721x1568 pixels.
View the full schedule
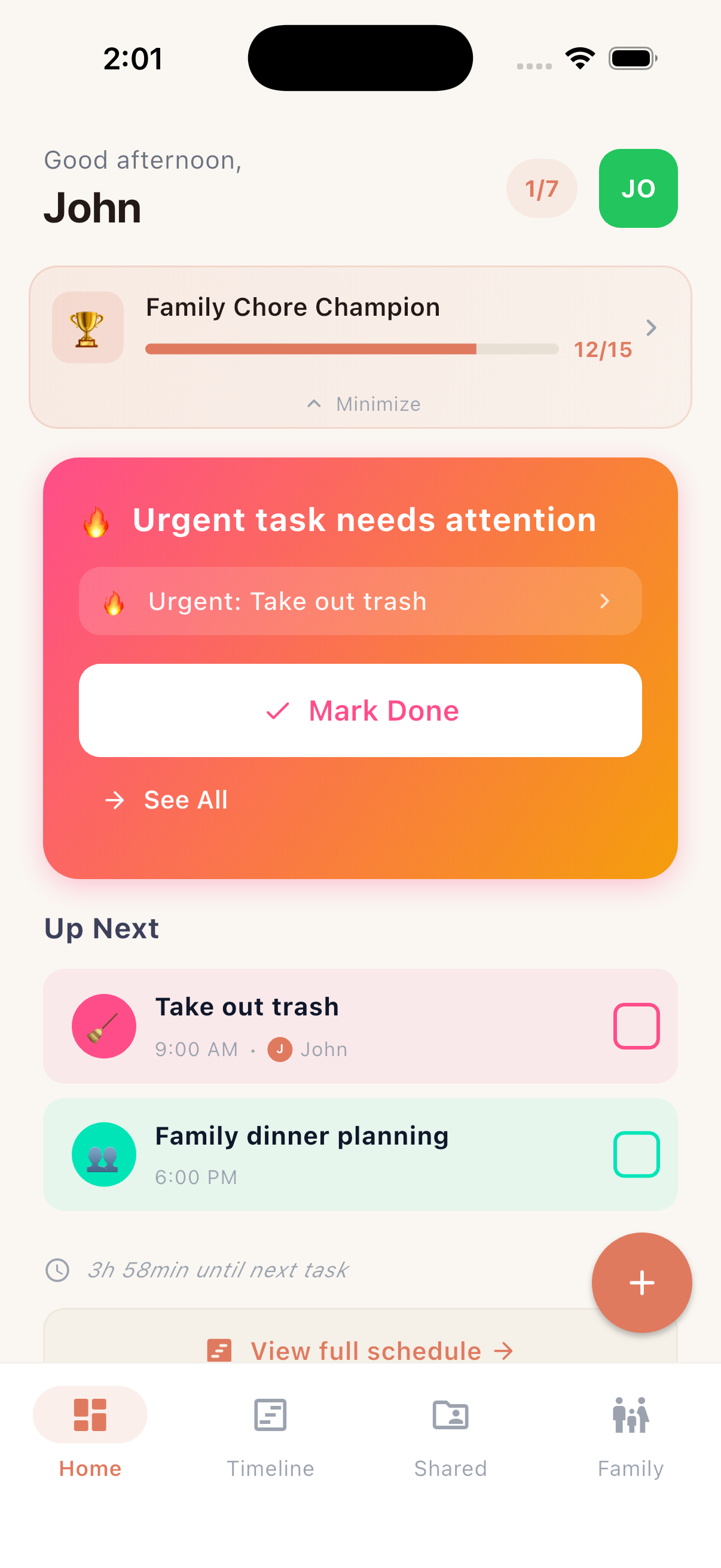pyautogui.click(x=359, y=1350)
